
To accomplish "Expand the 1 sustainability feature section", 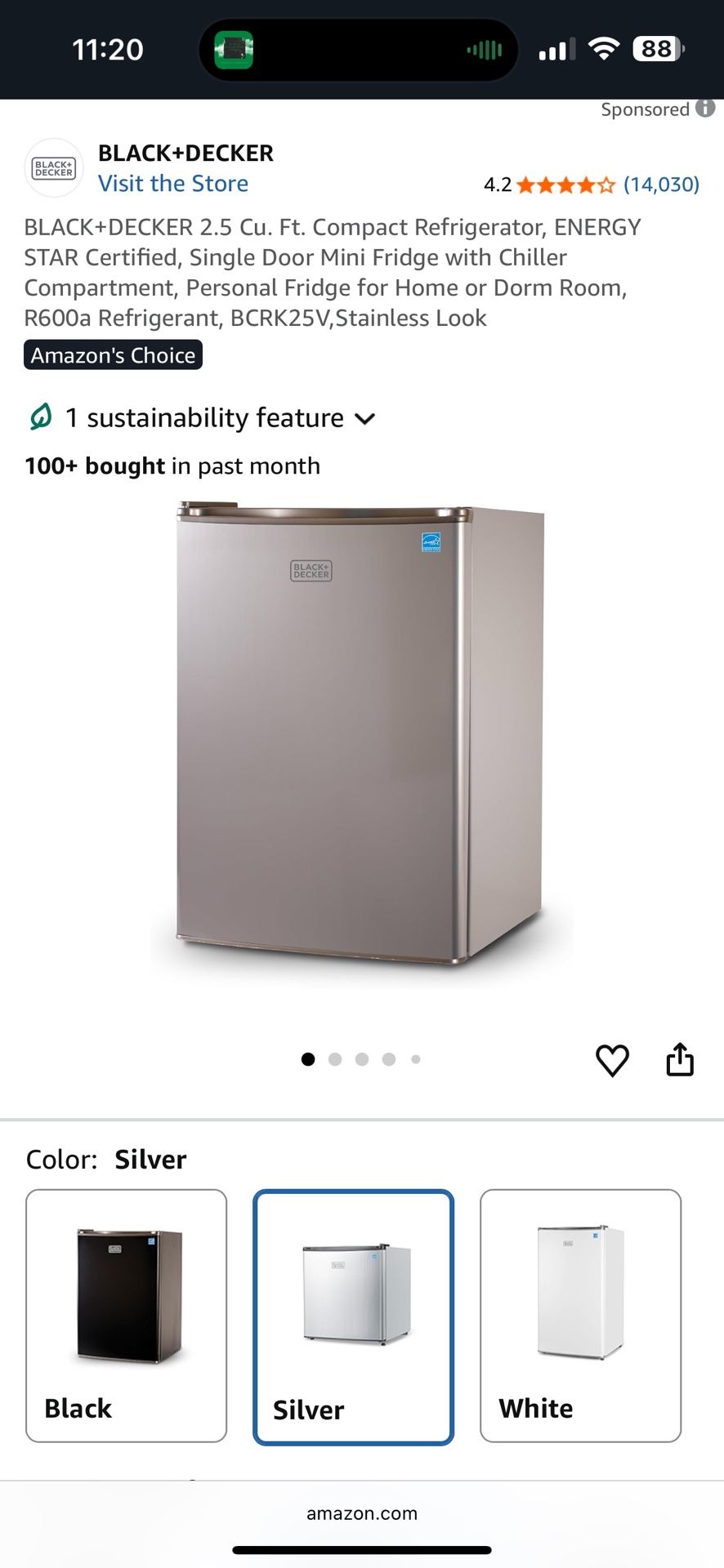I will point(365,418).
